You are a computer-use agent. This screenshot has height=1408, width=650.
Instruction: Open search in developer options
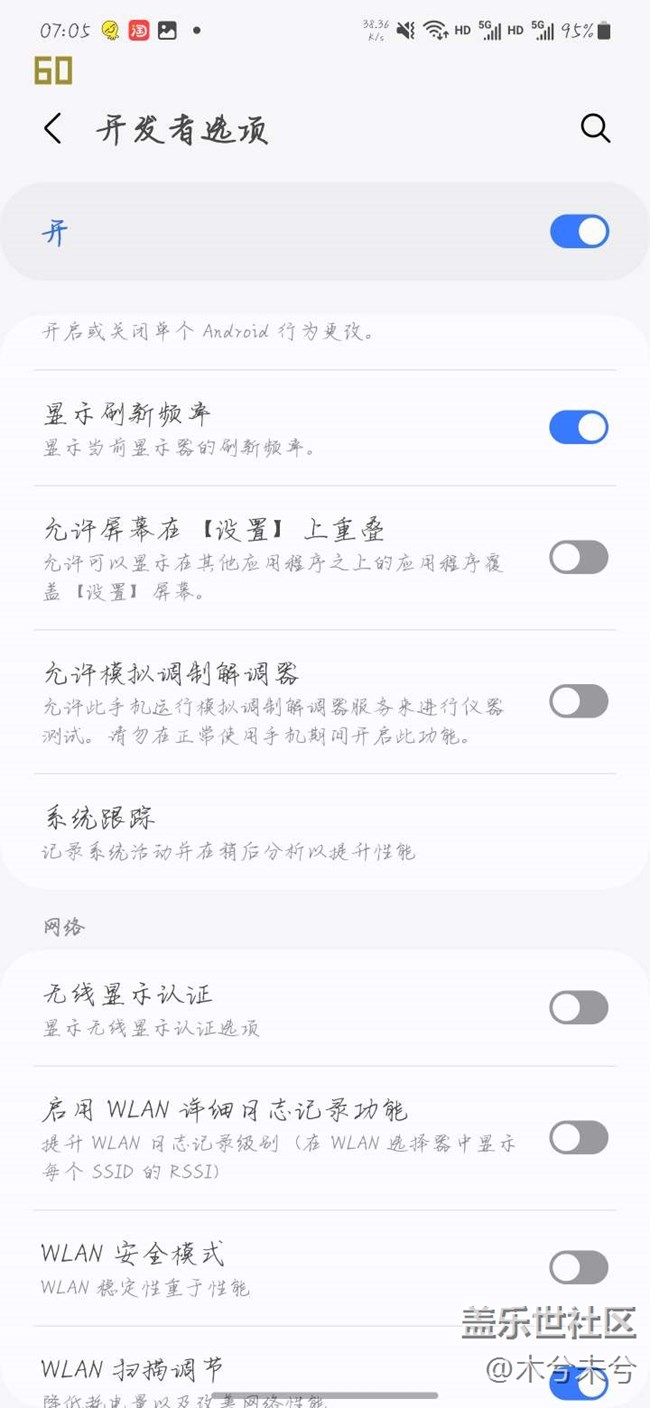pos(595,128)
